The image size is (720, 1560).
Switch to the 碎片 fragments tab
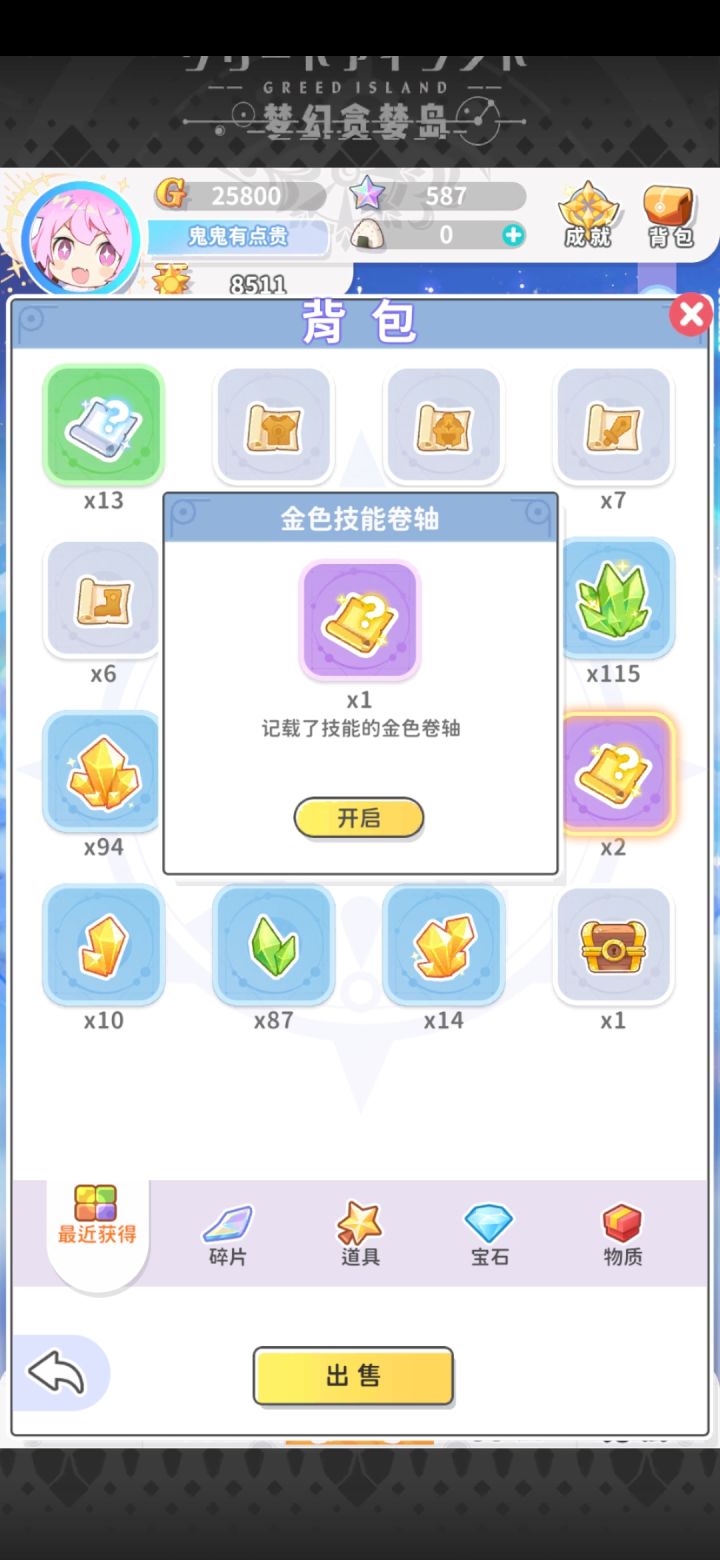tap(227, 1232)
